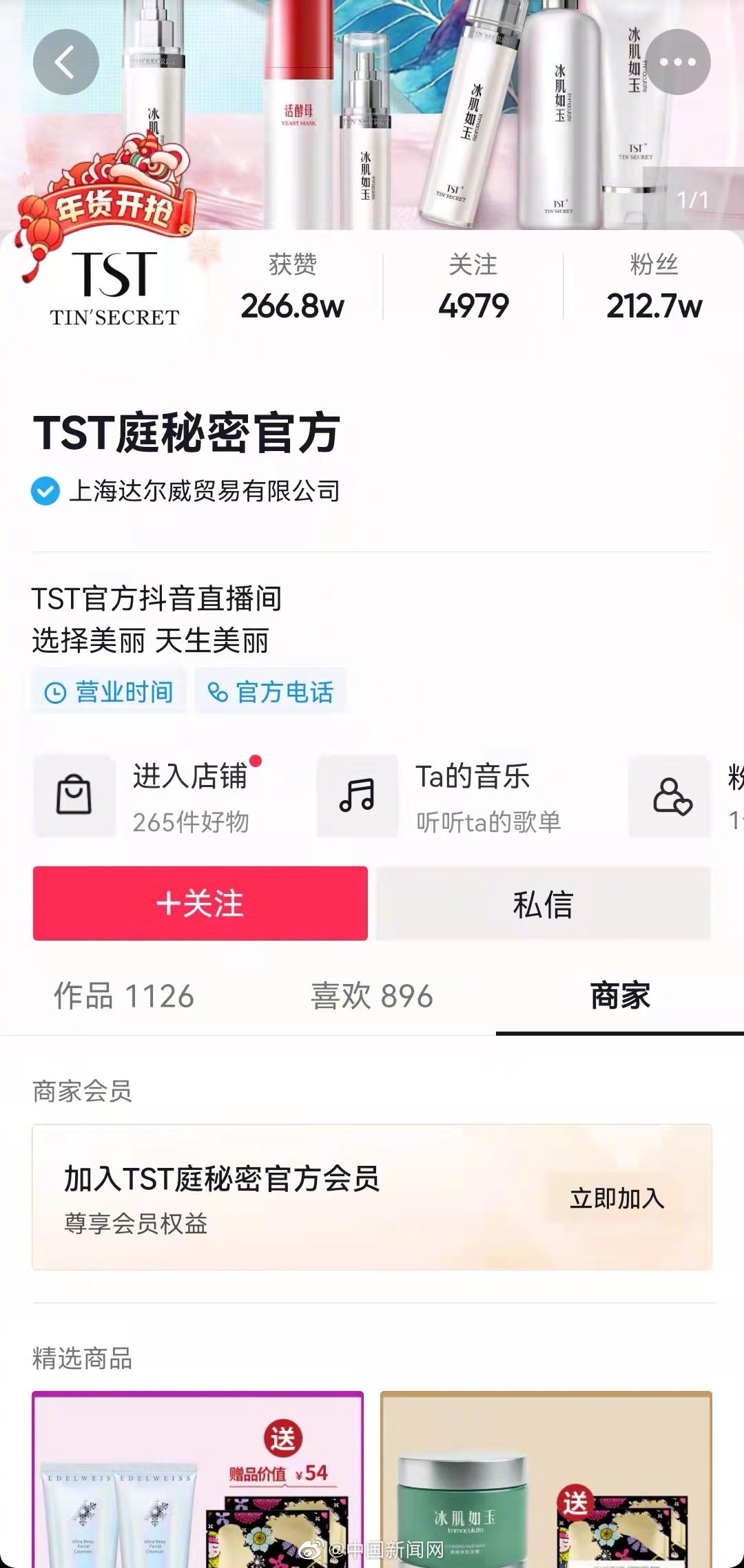This screenshot has width=744, height=1568.
Task: Open Ta的音乐 playlist
Action: [x=441, y=797]
